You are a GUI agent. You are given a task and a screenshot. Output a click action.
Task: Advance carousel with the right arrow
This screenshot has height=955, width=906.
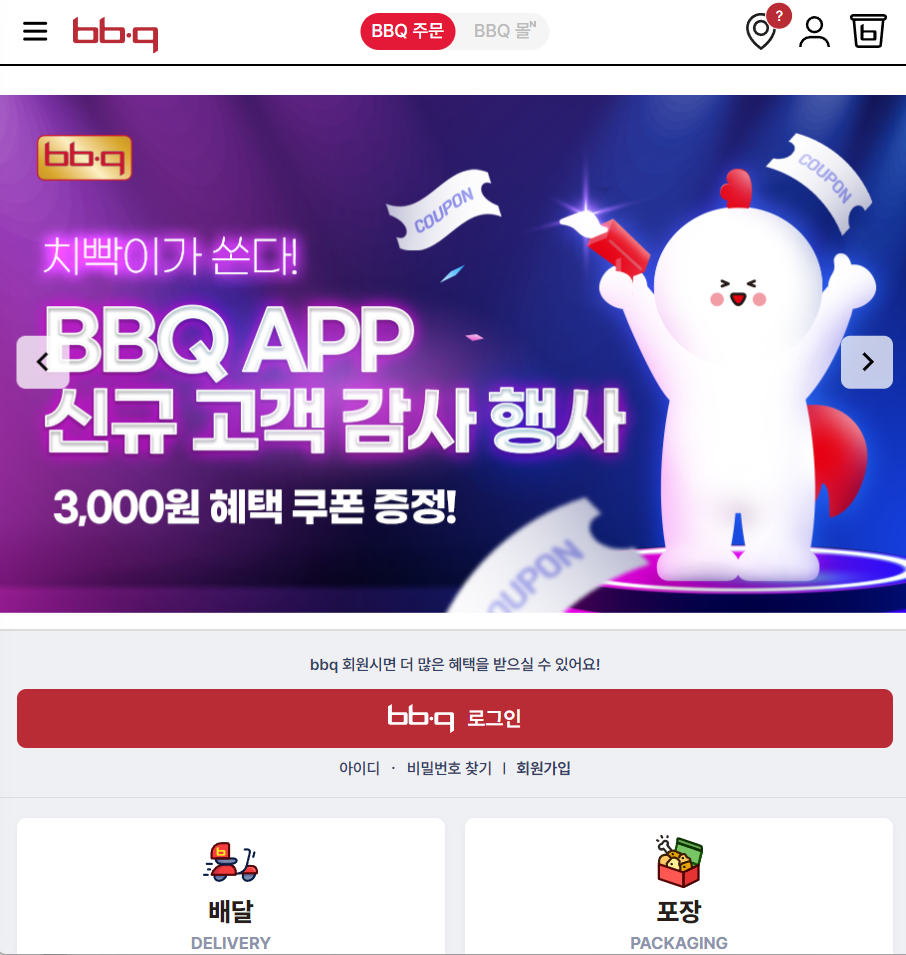(x=866, y=362)
